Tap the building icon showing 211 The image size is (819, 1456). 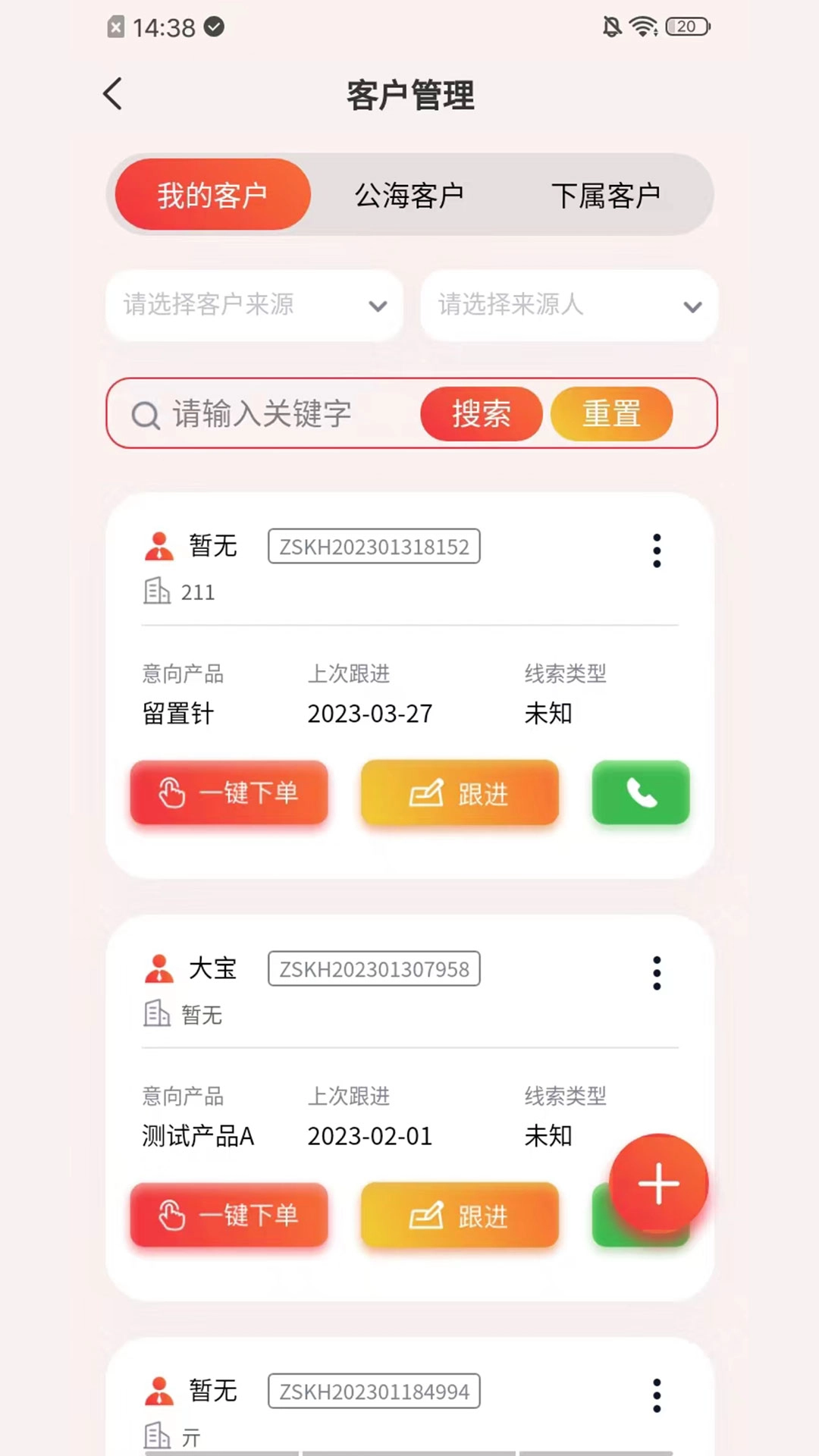(157, 592)
